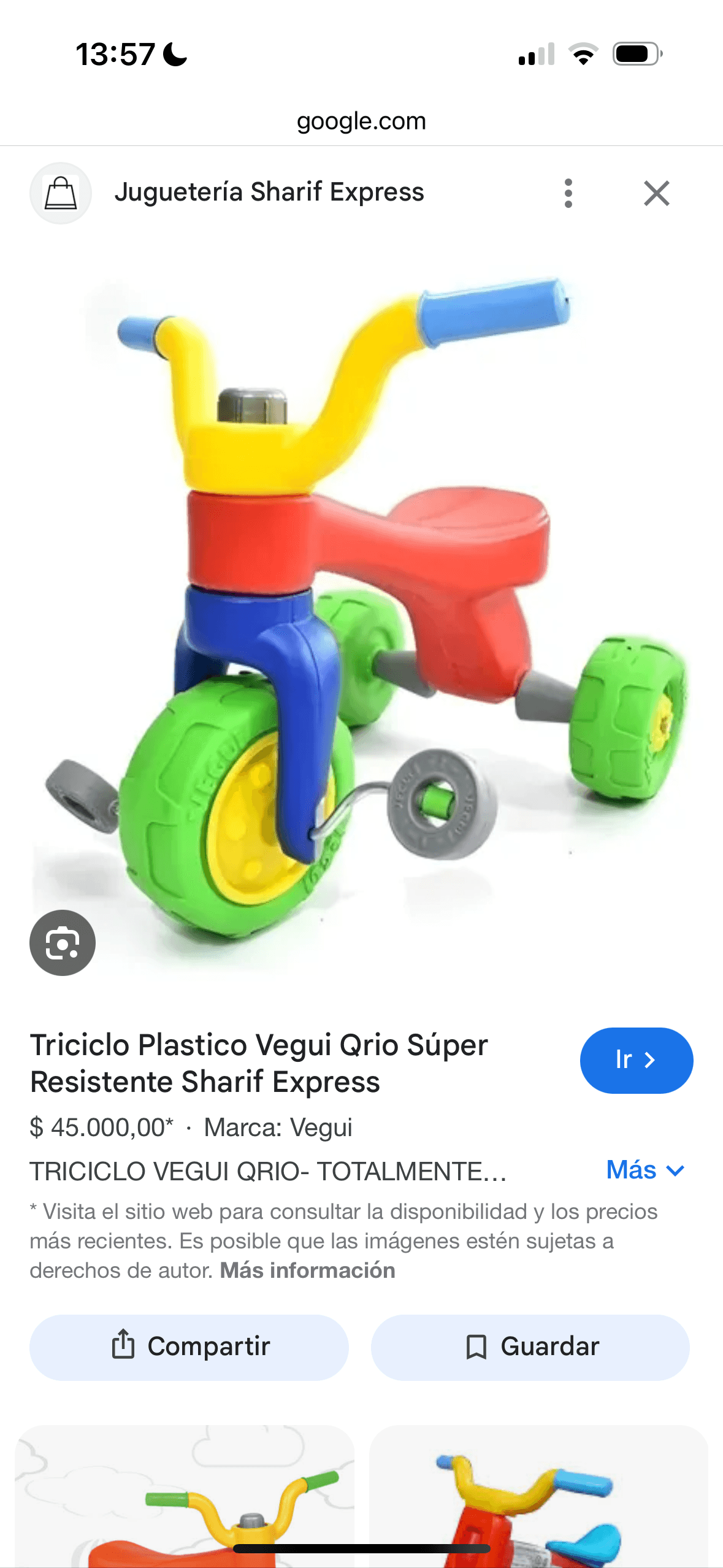The height and width of the screenshot is (1568, 723).
Task: Tap the google.com address bar
Action: [x=361, y=121]
